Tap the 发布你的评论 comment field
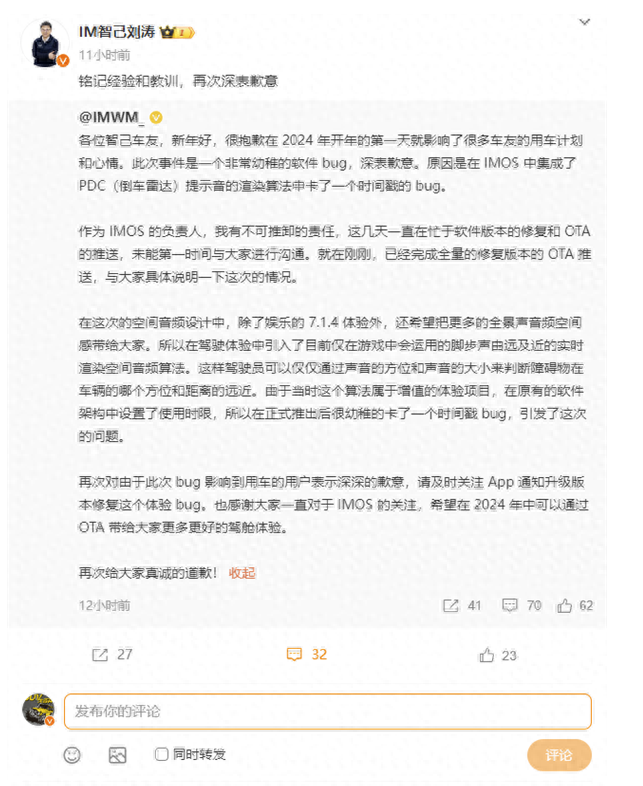The width and height of the screenshot is (643, 786). point(328,712)
